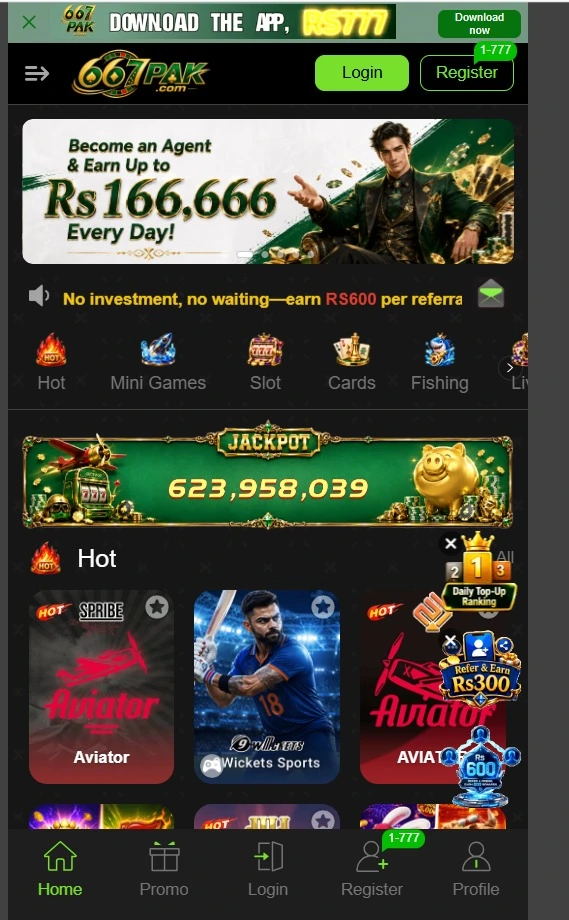The image size is (569, 920).
Task: Open the side drawer menu
Action: [x=36, y=73]
